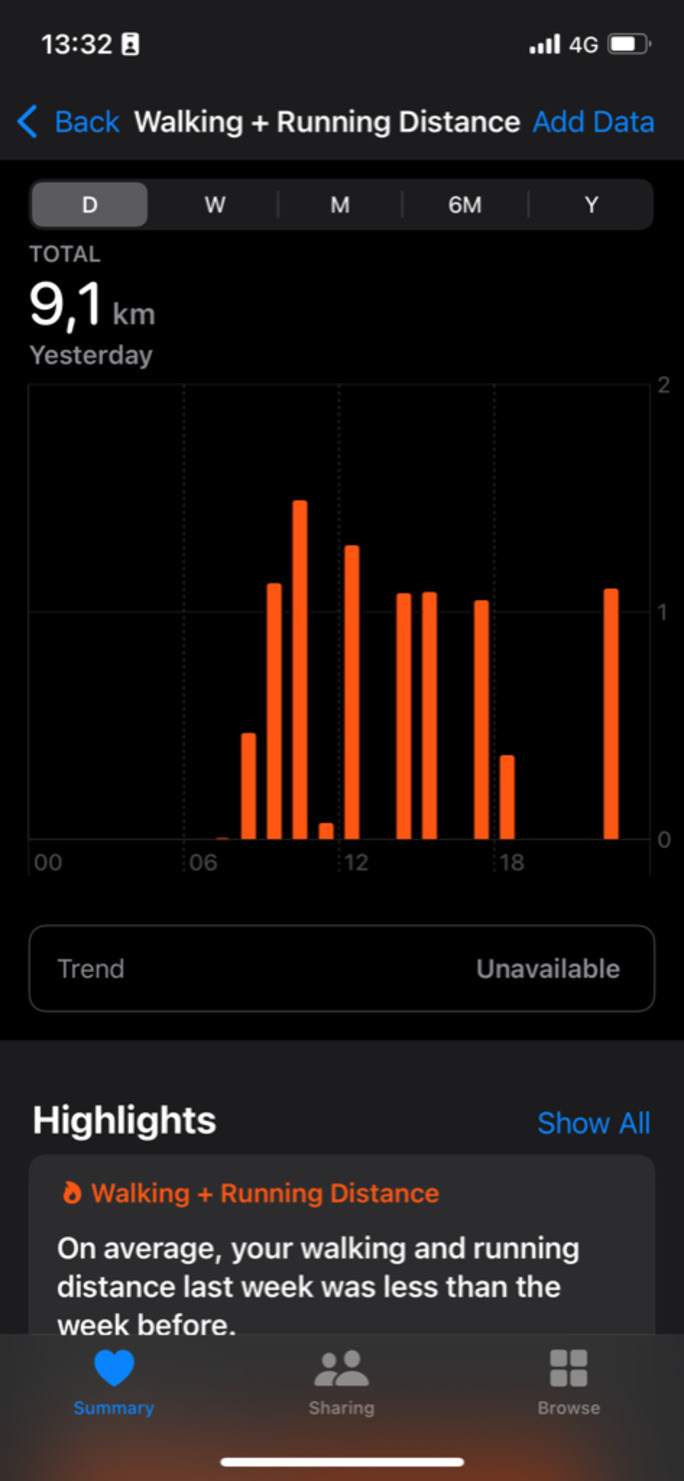
Task: Go to the Browse tab
Action: [x=568, y=1382]
